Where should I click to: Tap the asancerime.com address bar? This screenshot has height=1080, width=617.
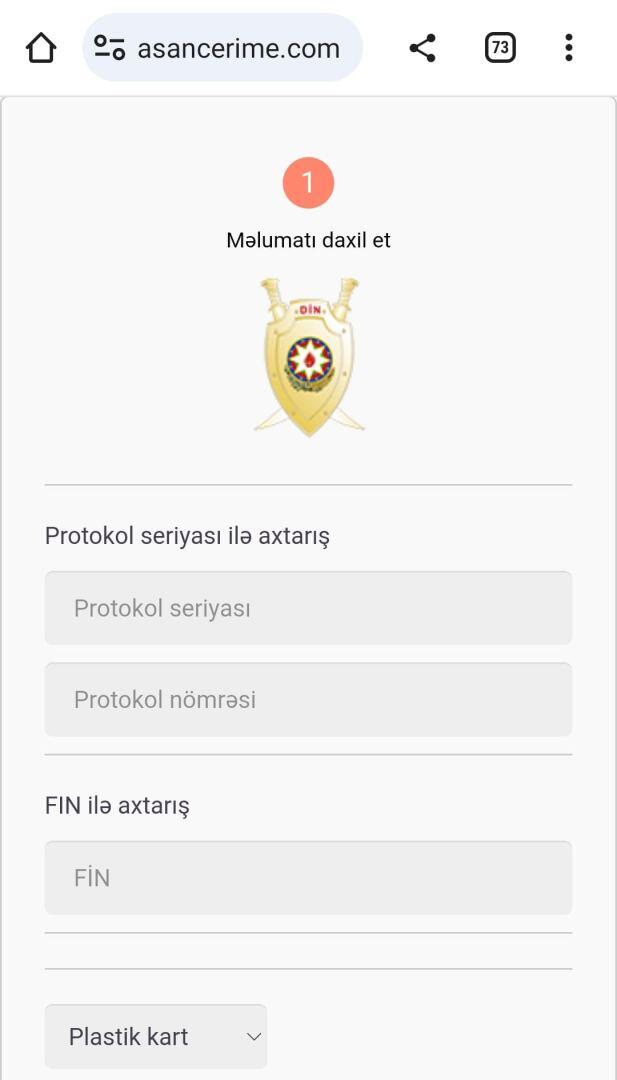click(x=238, y=48)
